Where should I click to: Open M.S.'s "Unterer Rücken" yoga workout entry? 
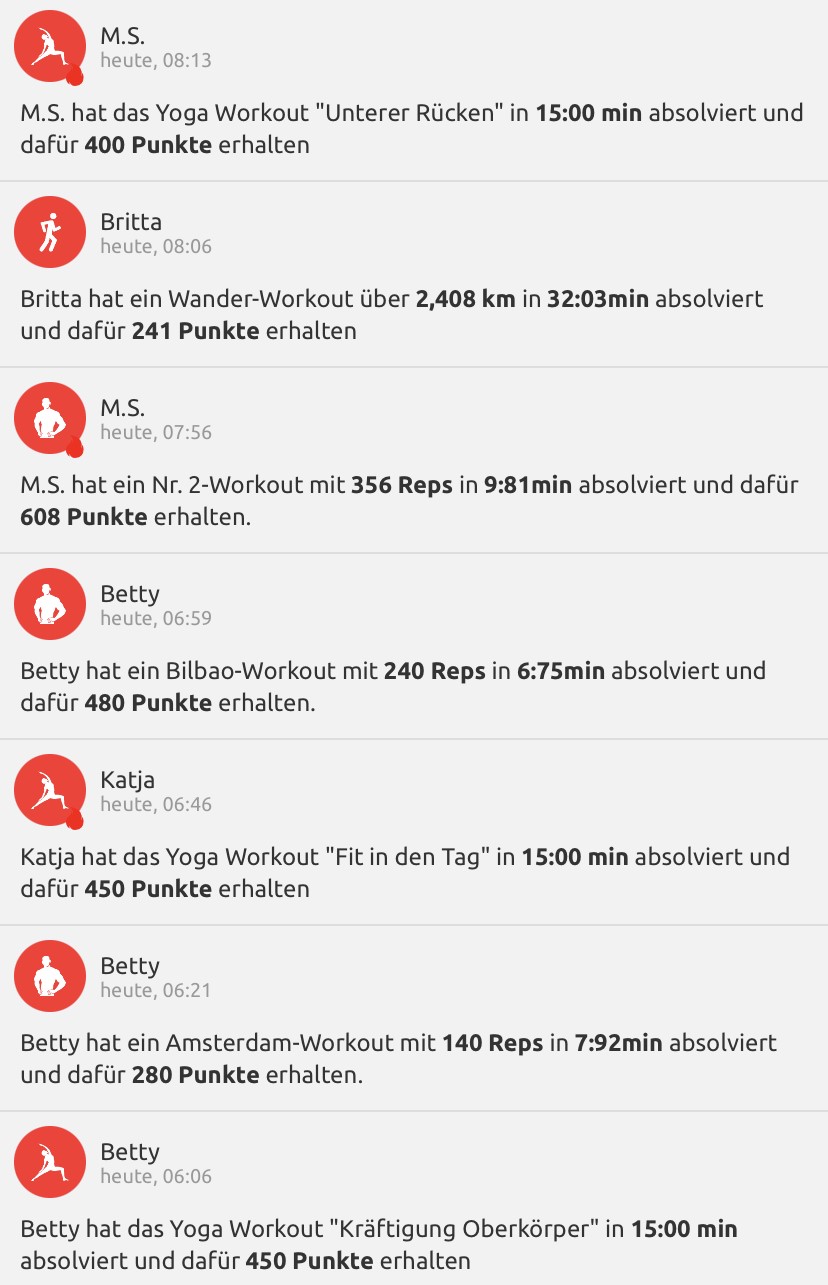click(x=412, y=128)
